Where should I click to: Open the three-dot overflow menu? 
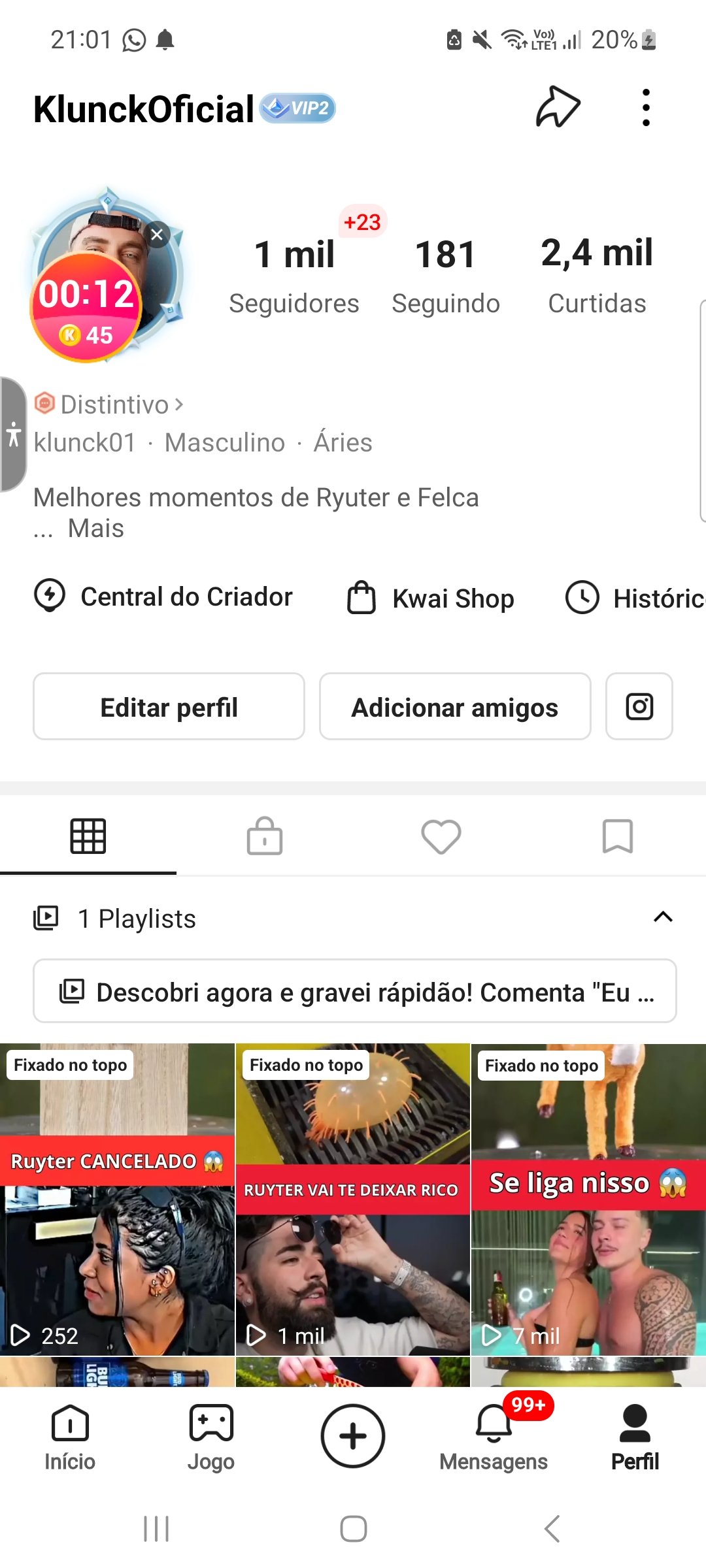(x=646, y=108)
